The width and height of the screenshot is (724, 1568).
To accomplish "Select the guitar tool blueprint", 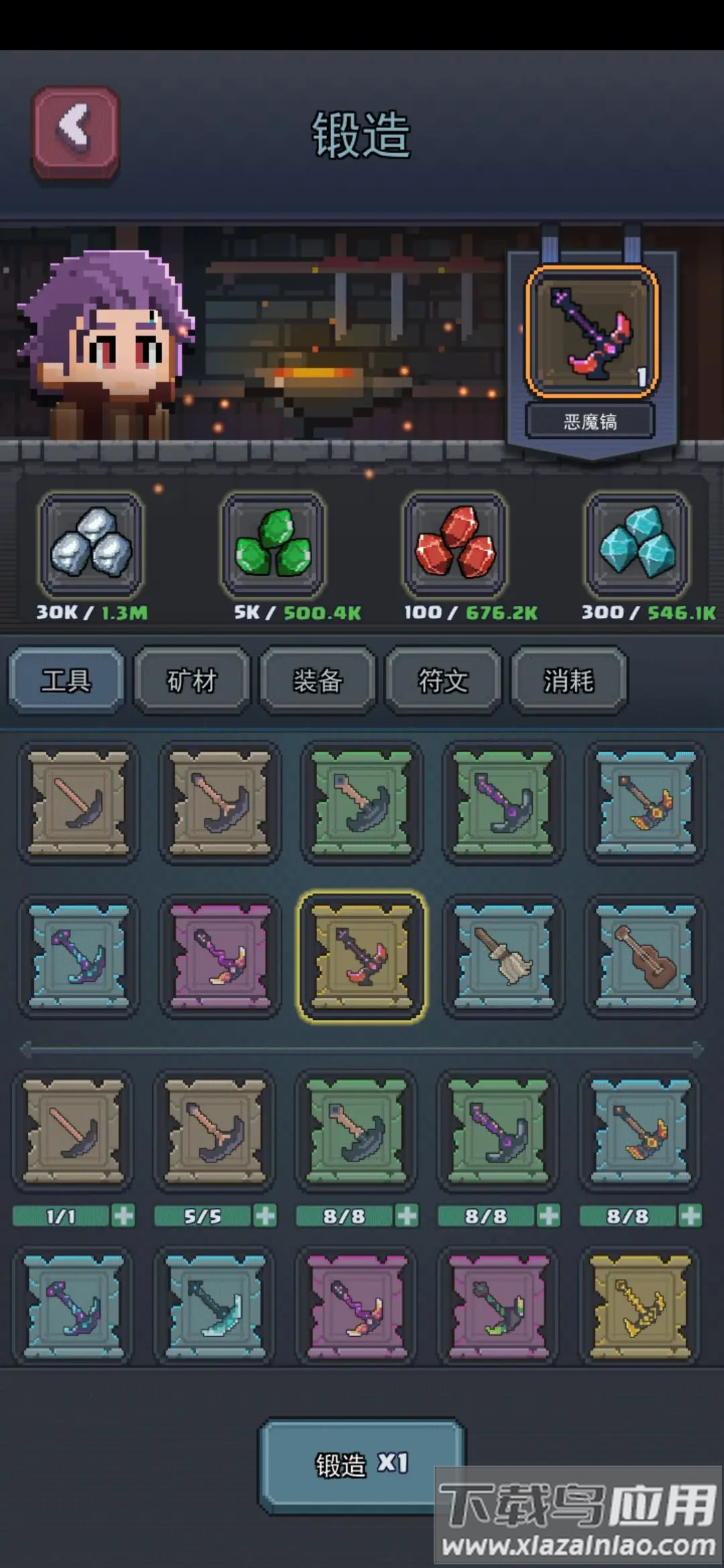I will click(645, 956).
